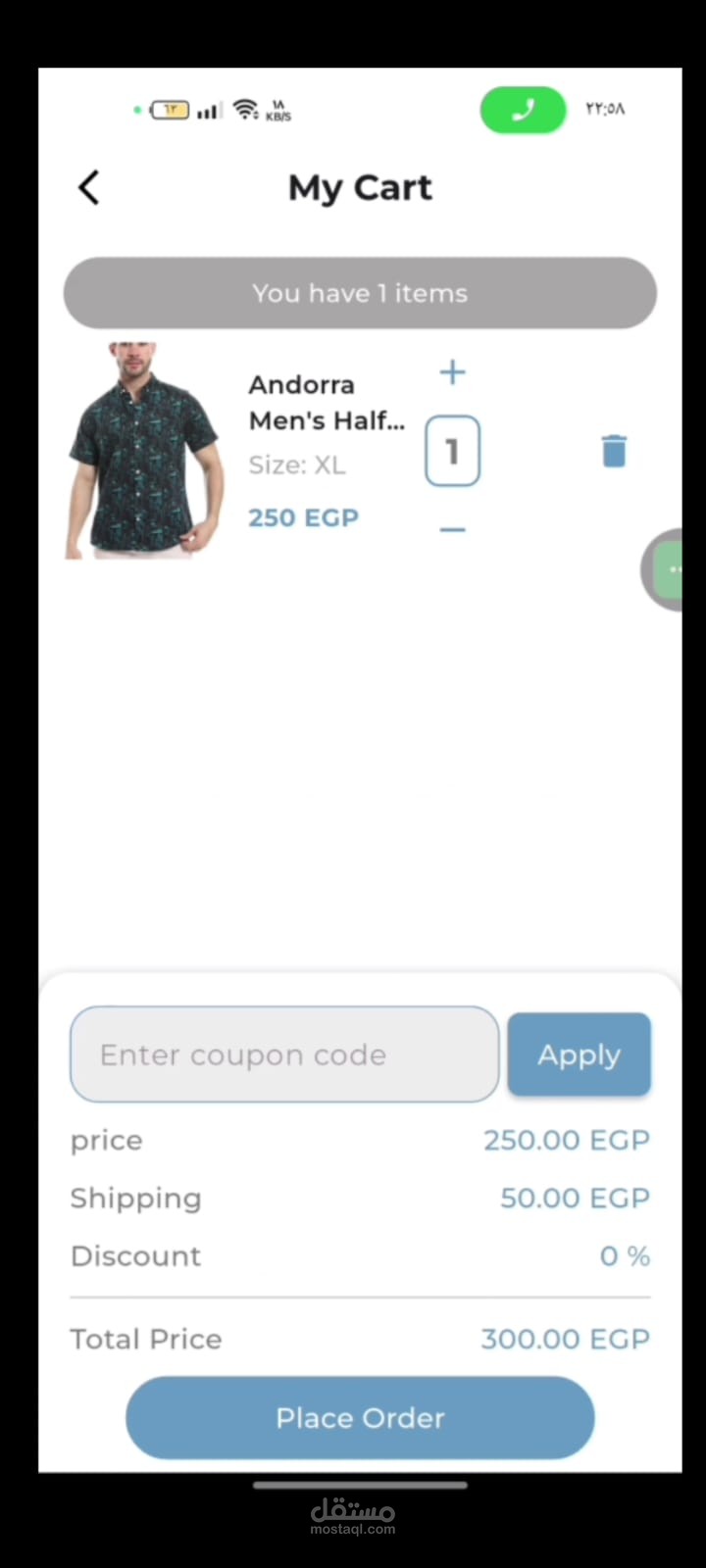Go back from My Cart

[x=89, y=187]
